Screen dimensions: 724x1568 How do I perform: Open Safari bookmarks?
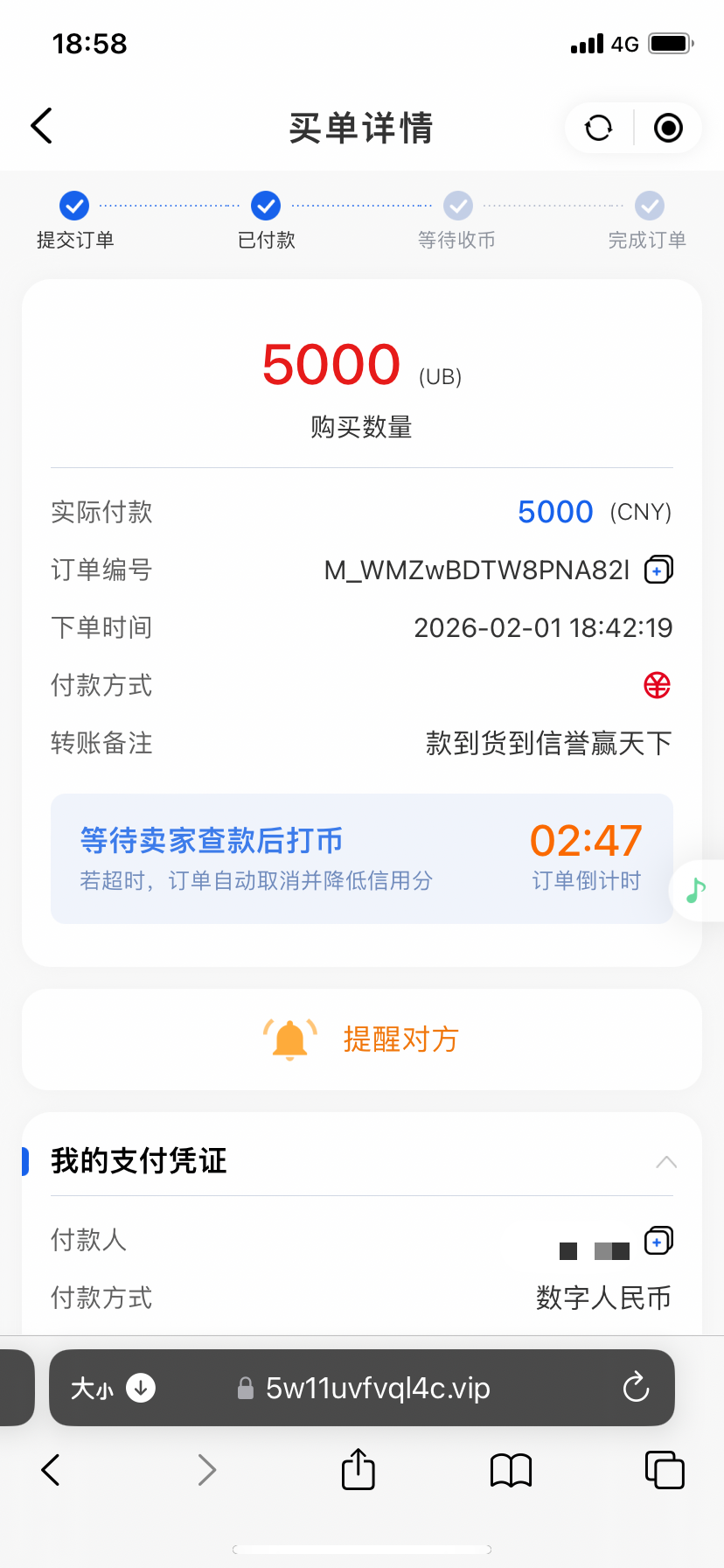pyautogui.click(x=512, y=1470)
